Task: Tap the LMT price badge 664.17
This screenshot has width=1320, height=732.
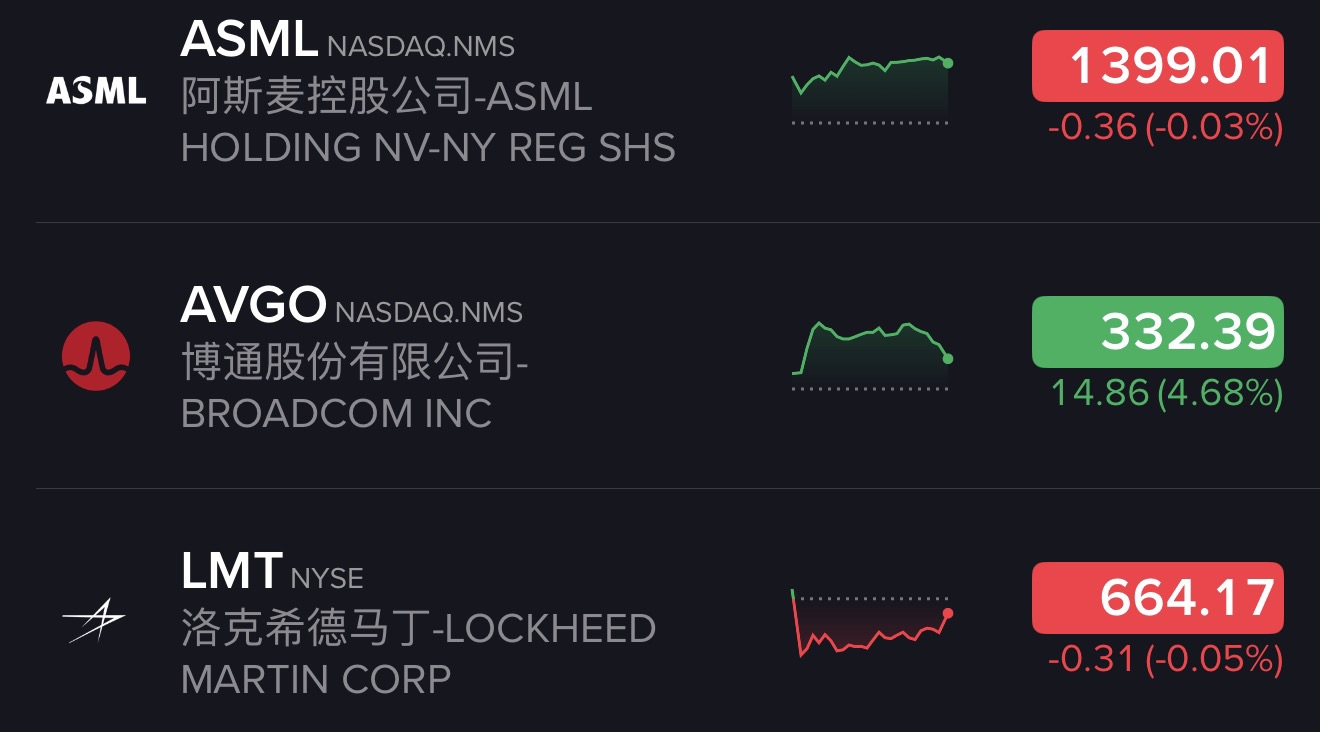Action: click(x=1157, y=598)
